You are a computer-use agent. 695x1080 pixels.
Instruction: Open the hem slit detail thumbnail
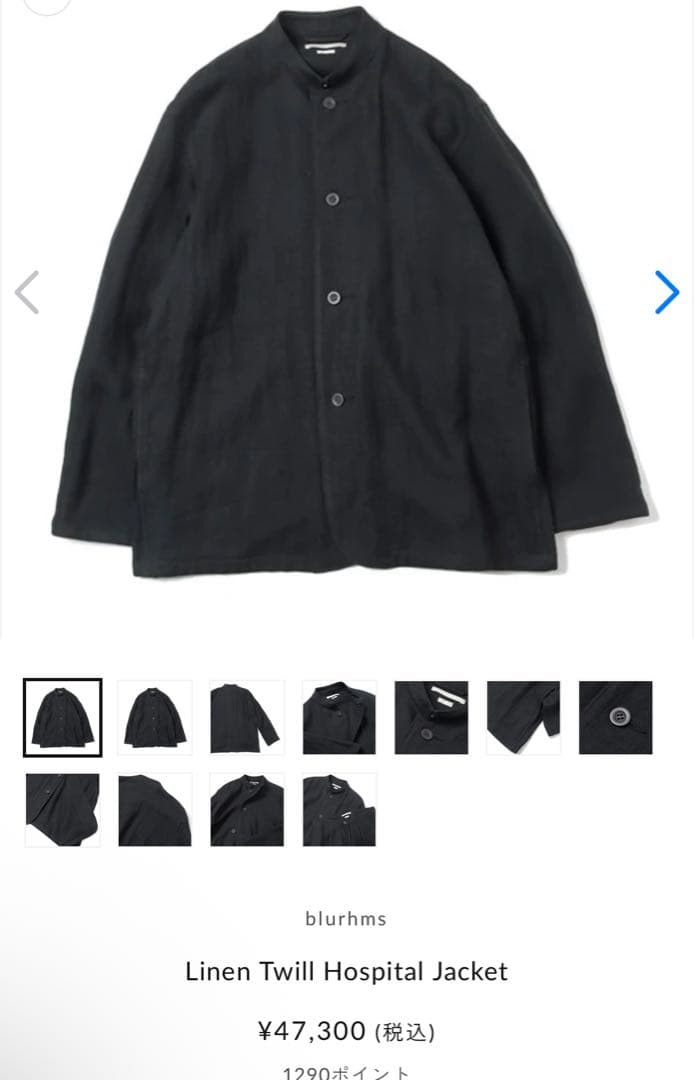(523, 718)
